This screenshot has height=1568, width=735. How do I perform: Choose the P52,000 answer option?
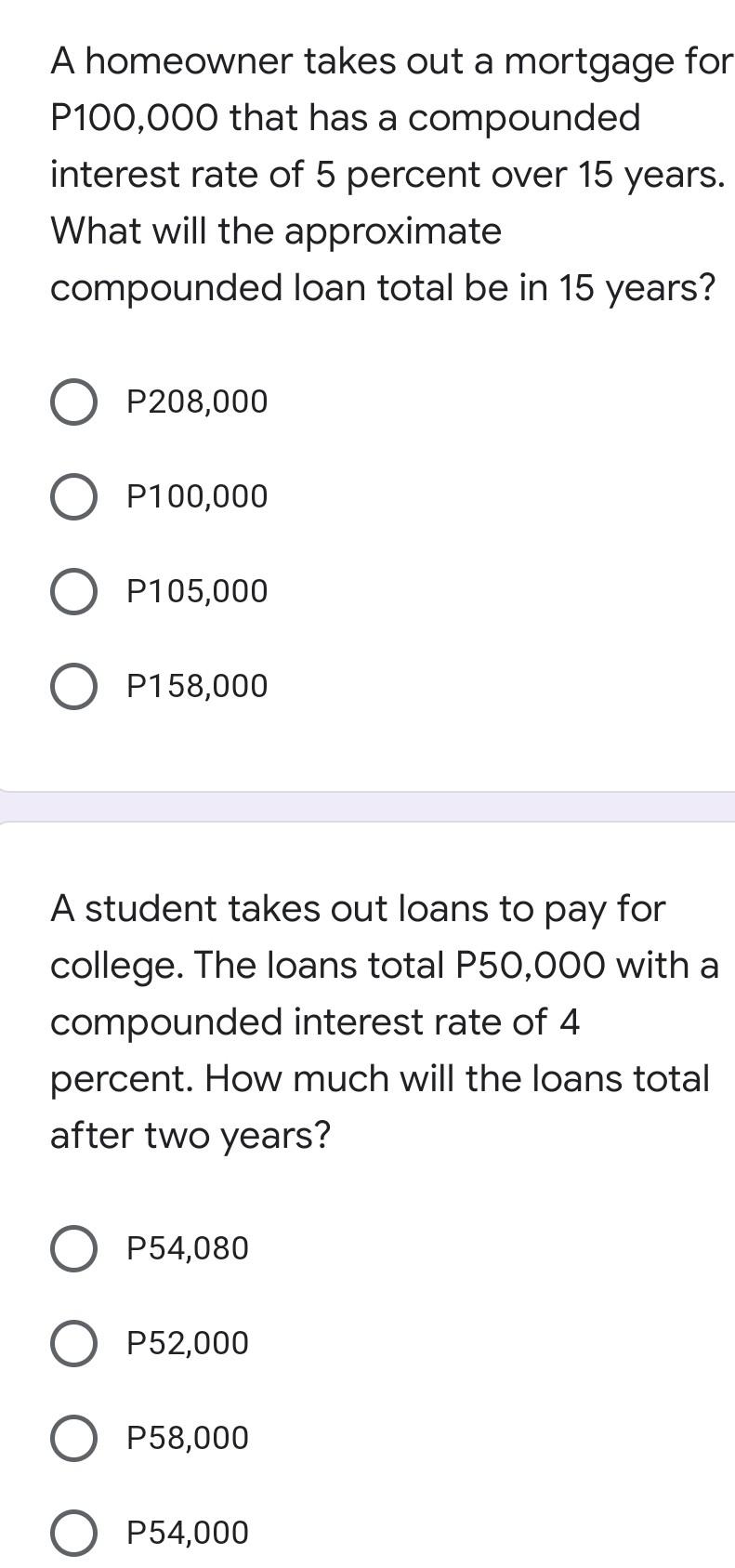click(72, 1344)
